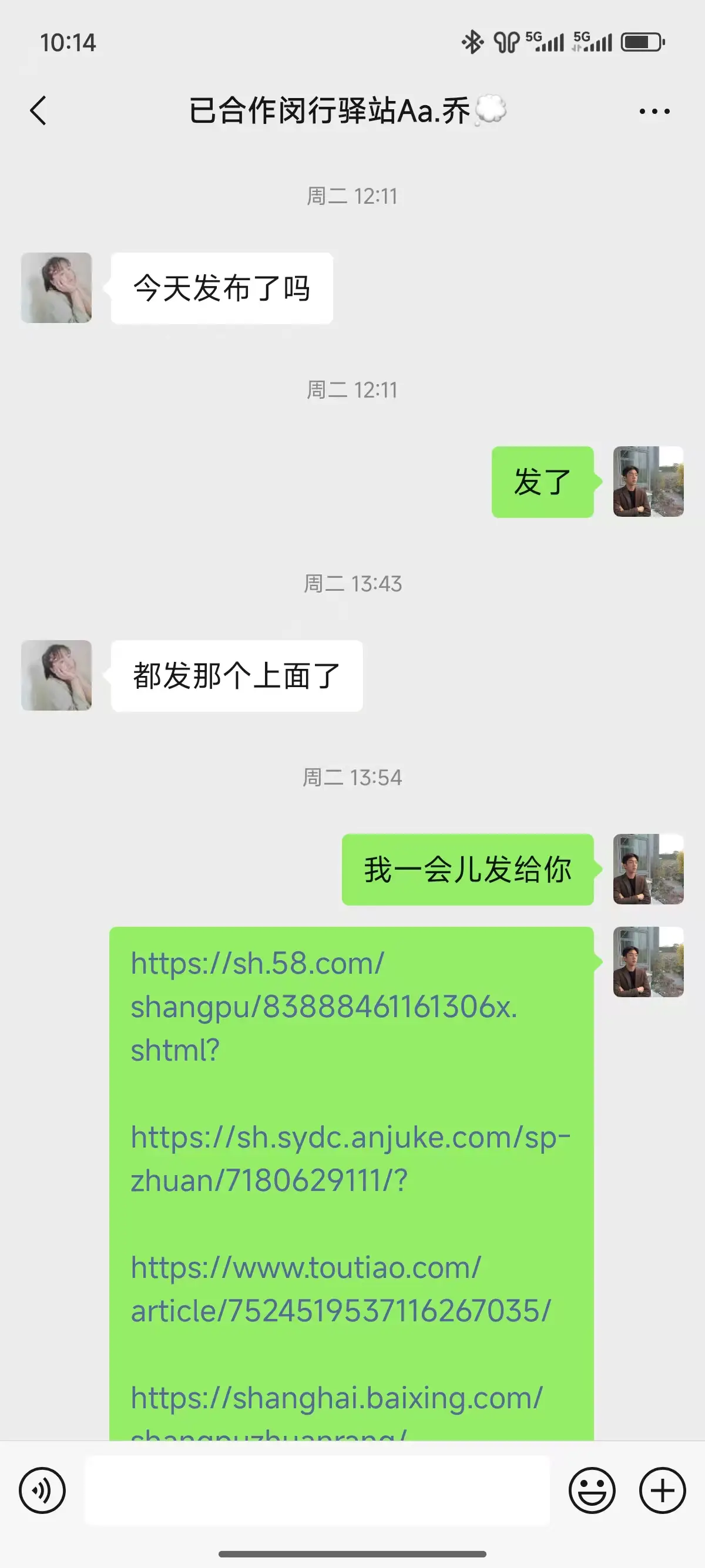This screenshot has height=1568, width=705.
Task: View contact avatar beside 都发那个上面了
Action: coord(56,675)
